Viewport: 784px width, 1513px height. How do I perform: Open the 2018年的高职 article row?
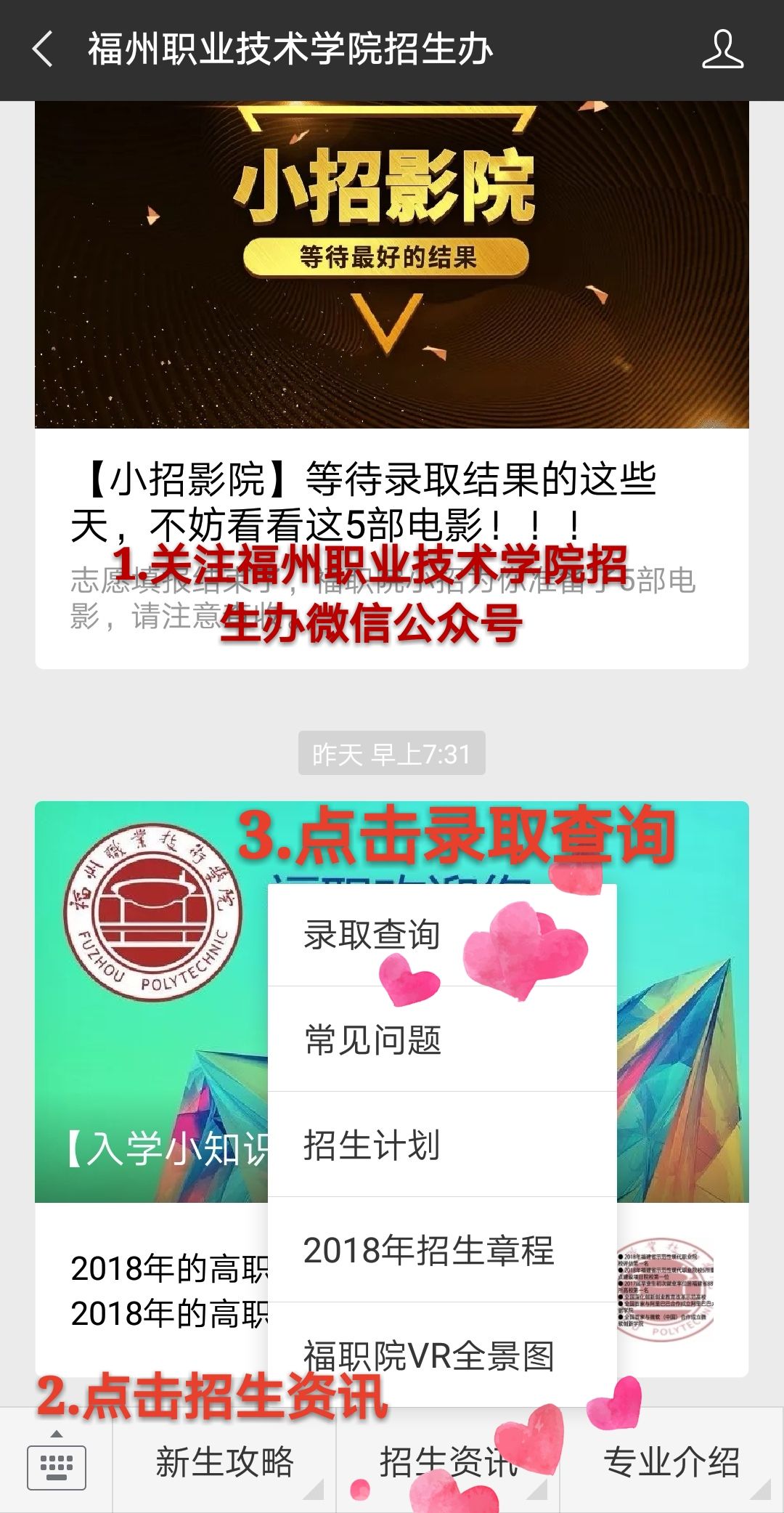(167, 1290)
